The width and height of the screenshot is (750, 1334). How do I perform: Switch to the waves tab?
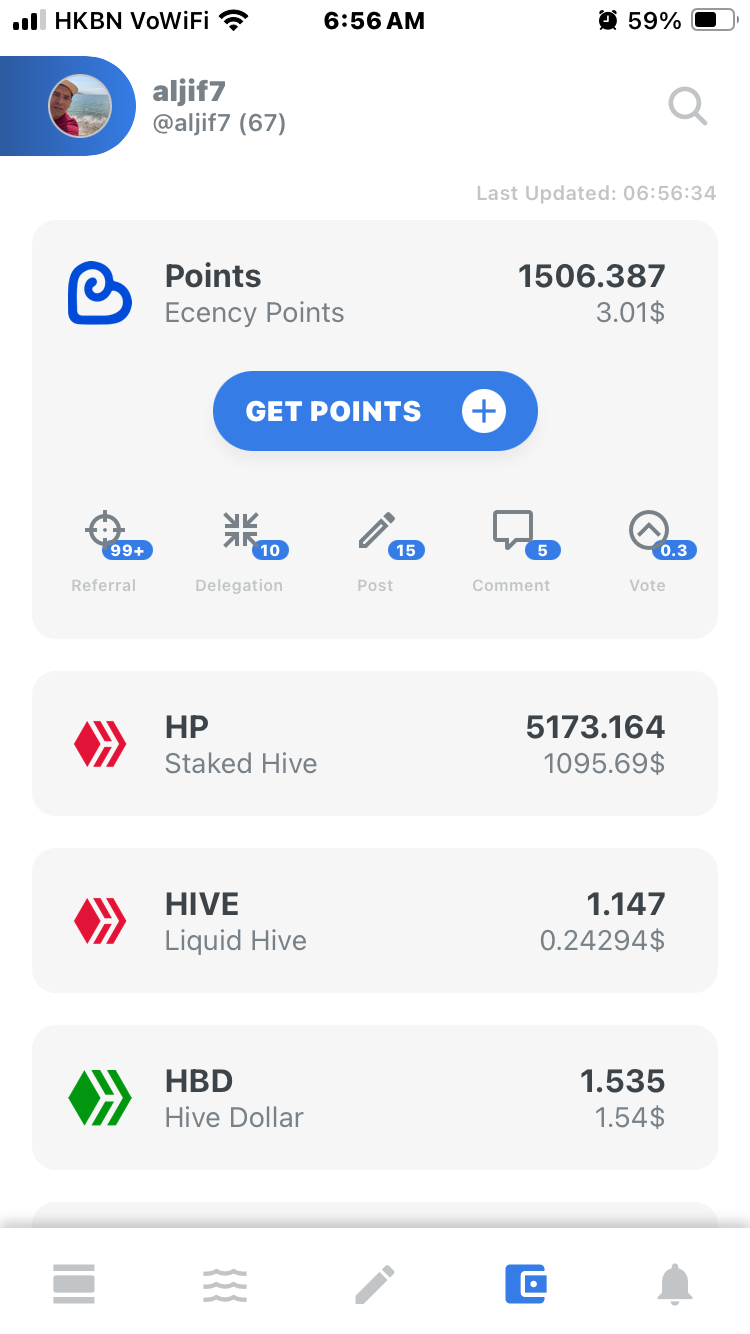click(x=224, y=1285)
